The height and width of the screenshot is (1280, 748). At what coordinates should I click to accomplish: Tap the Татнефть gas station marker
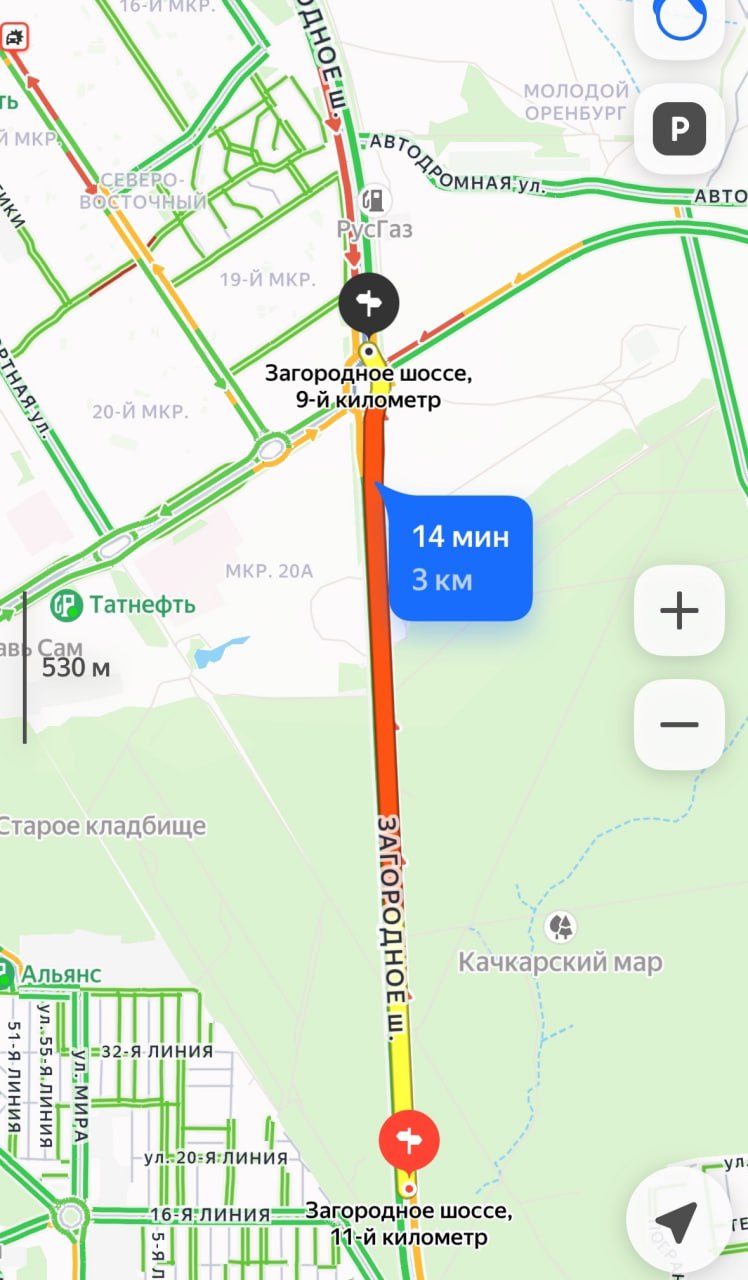(66, 604)
